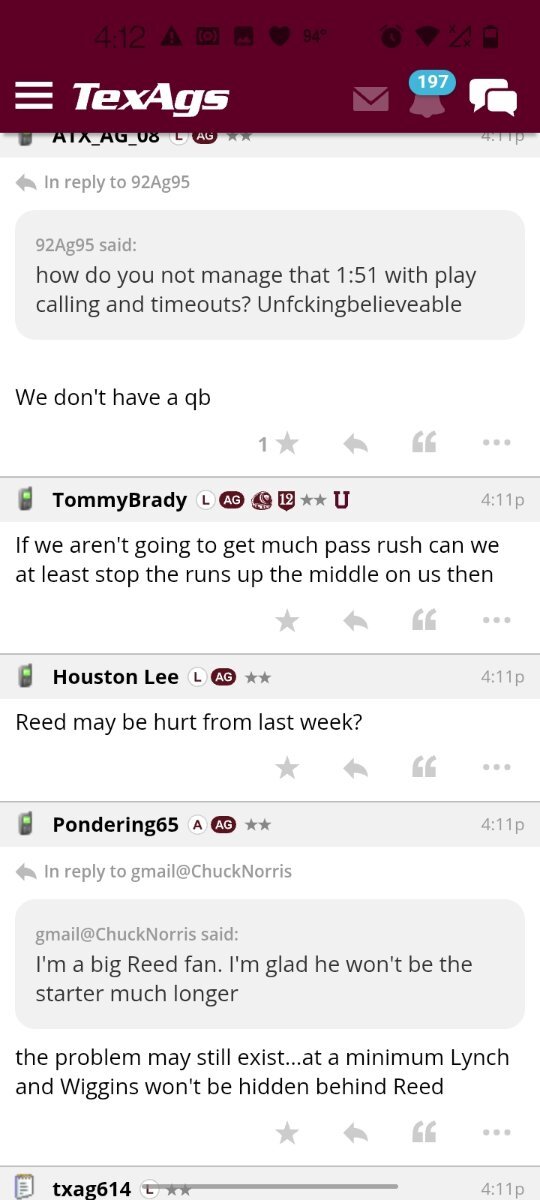Reply to TommyBrady's post
Screen dimensions: 540x1200
[x=355, y=621]
